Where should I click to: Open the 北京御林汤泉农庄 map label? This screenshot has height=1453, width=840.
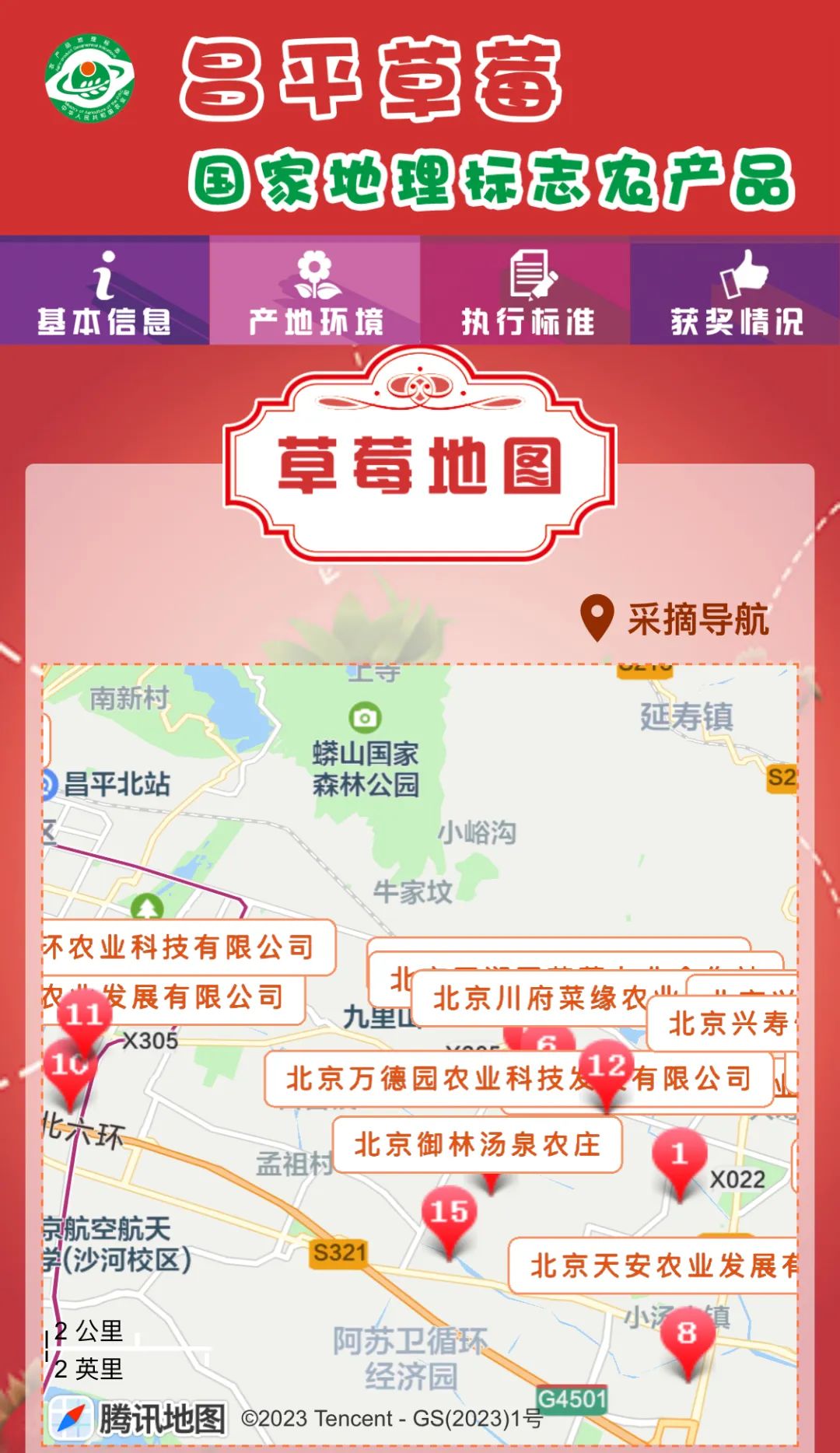point(477,1144)
